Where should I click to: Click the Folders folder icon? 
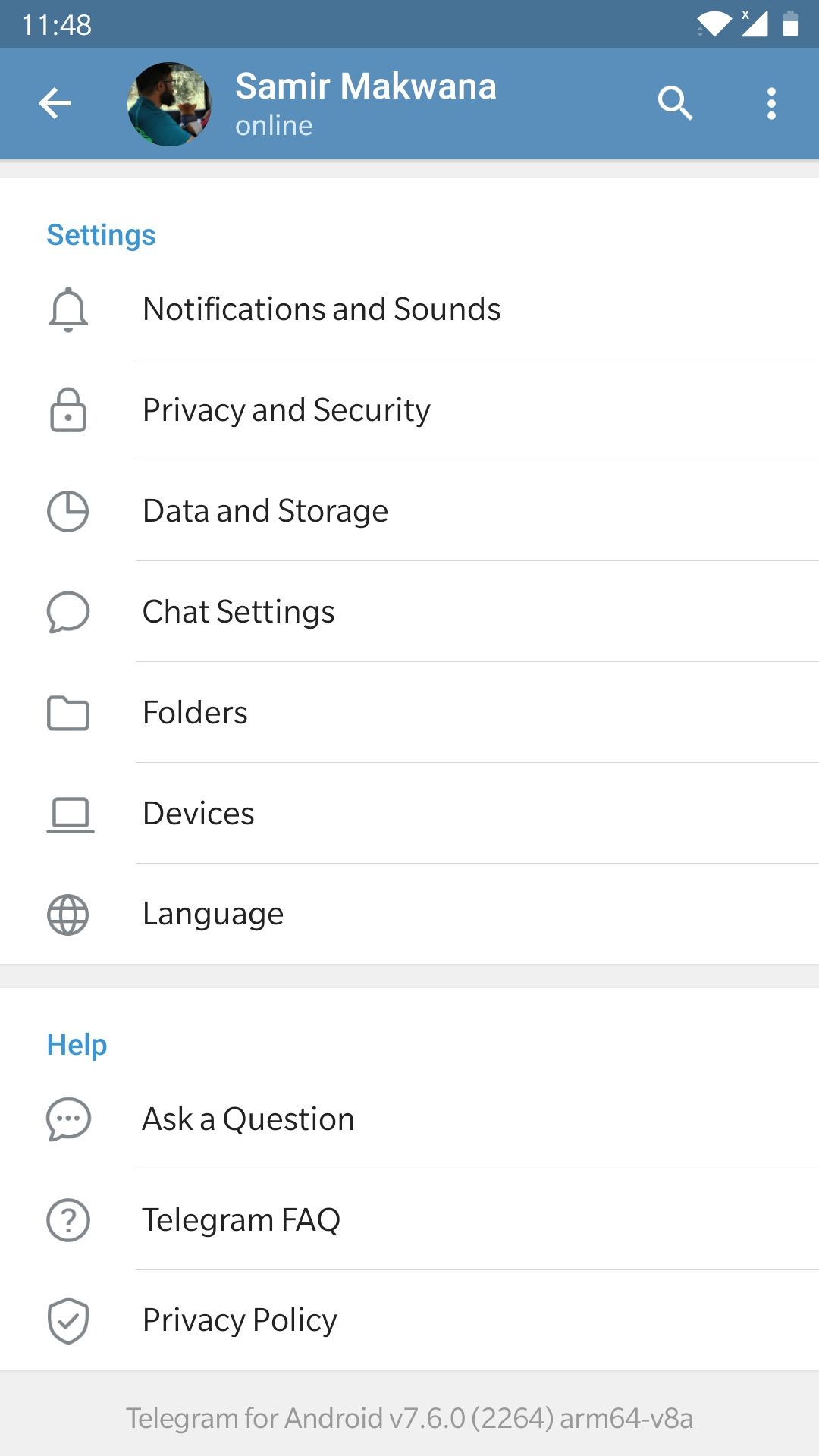(x=67, y=712)
